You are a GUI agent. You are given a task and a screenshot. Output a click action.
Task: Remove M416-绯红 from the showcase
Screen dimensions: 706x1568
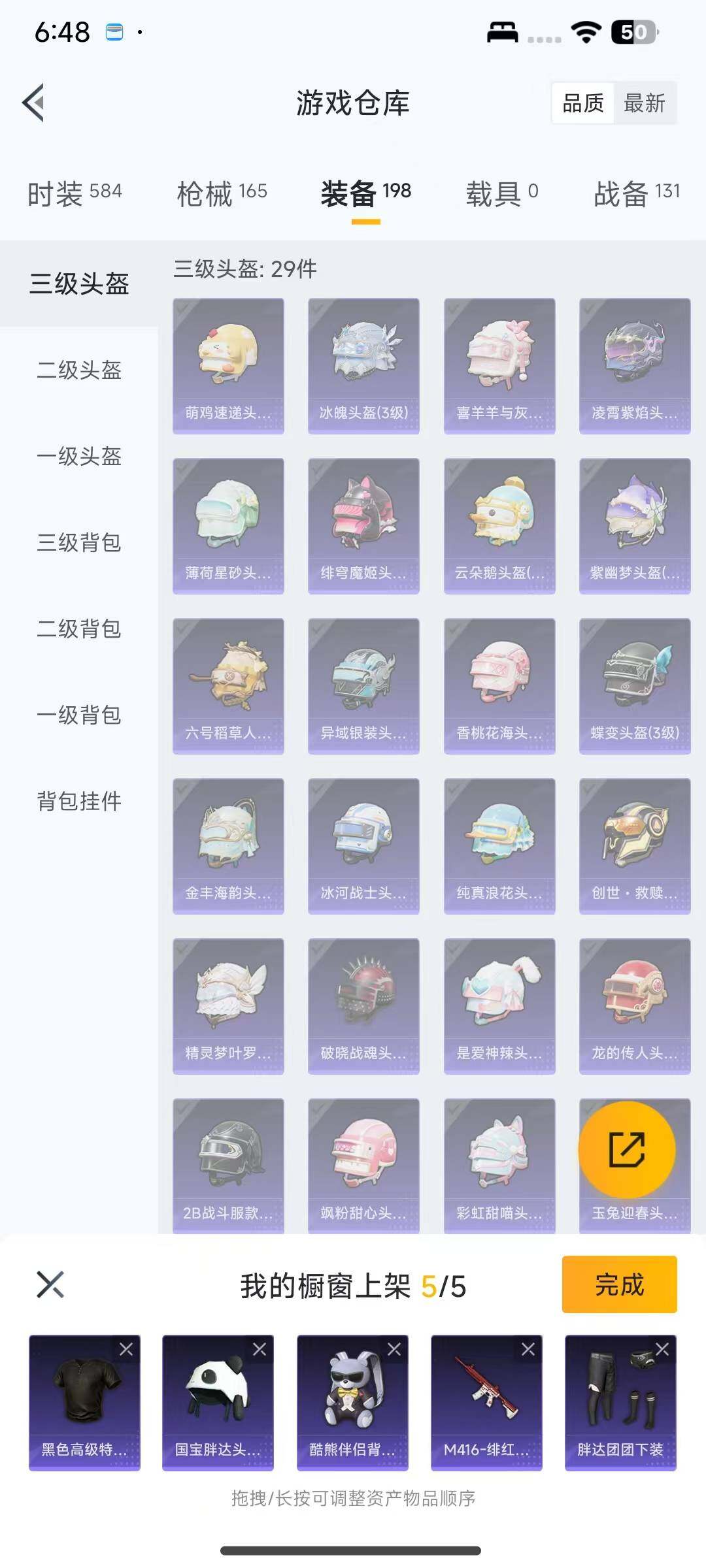click(x=528, y=1349)
